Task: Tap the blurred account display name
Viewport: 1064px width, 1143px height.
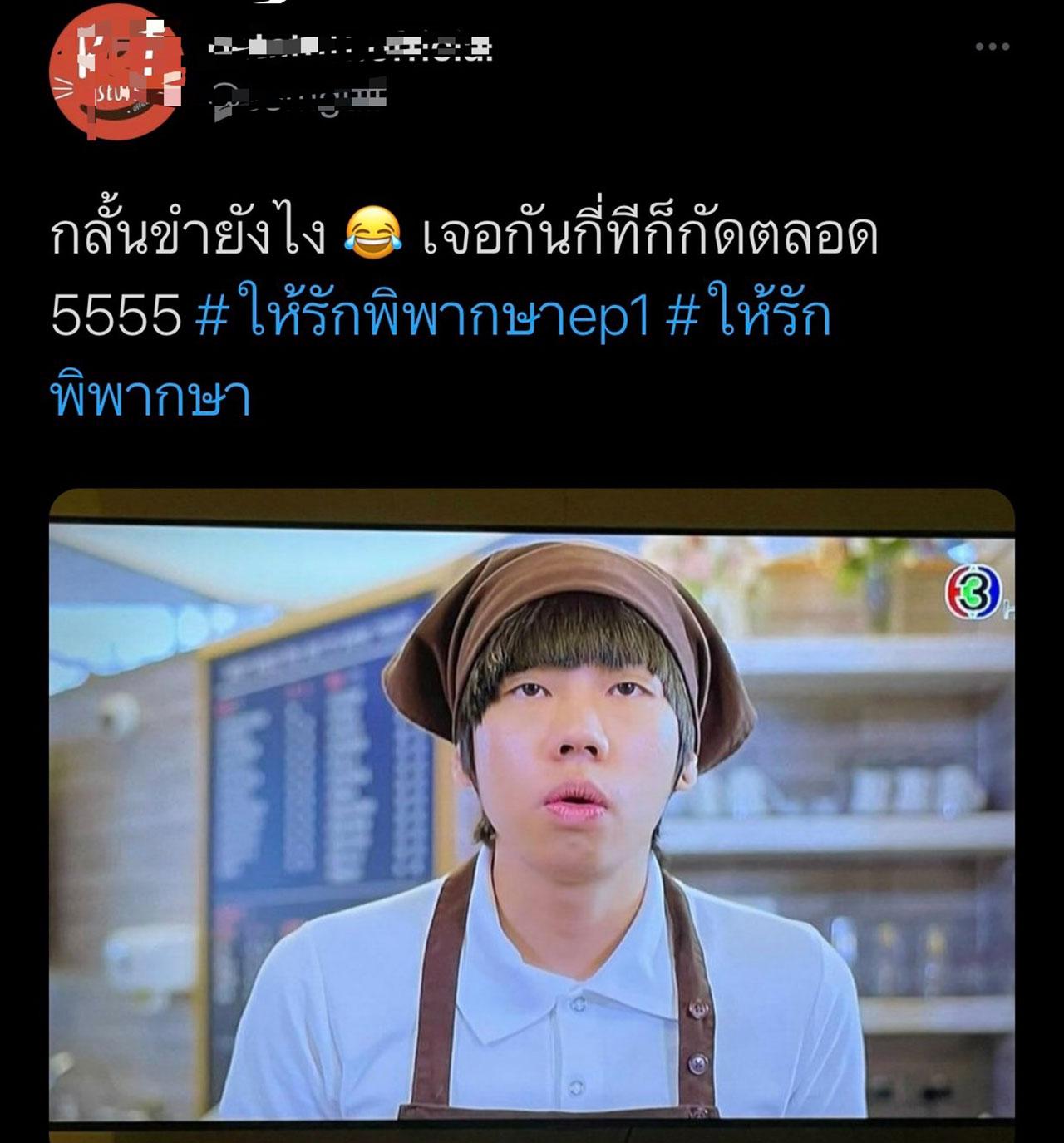Action: [350, 48]
